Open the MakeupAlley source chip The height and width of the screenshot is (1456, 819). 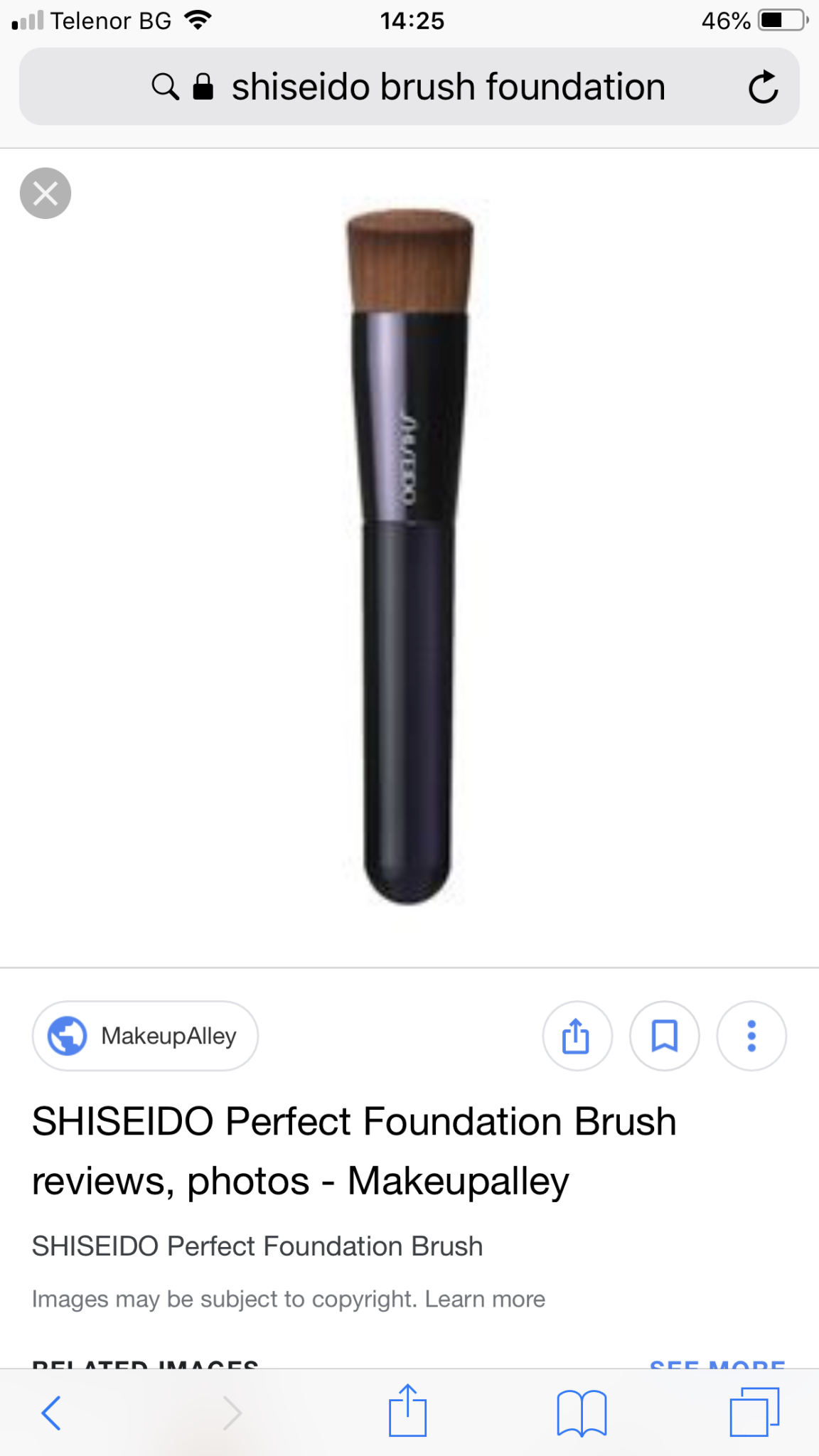coord(145,1036)
